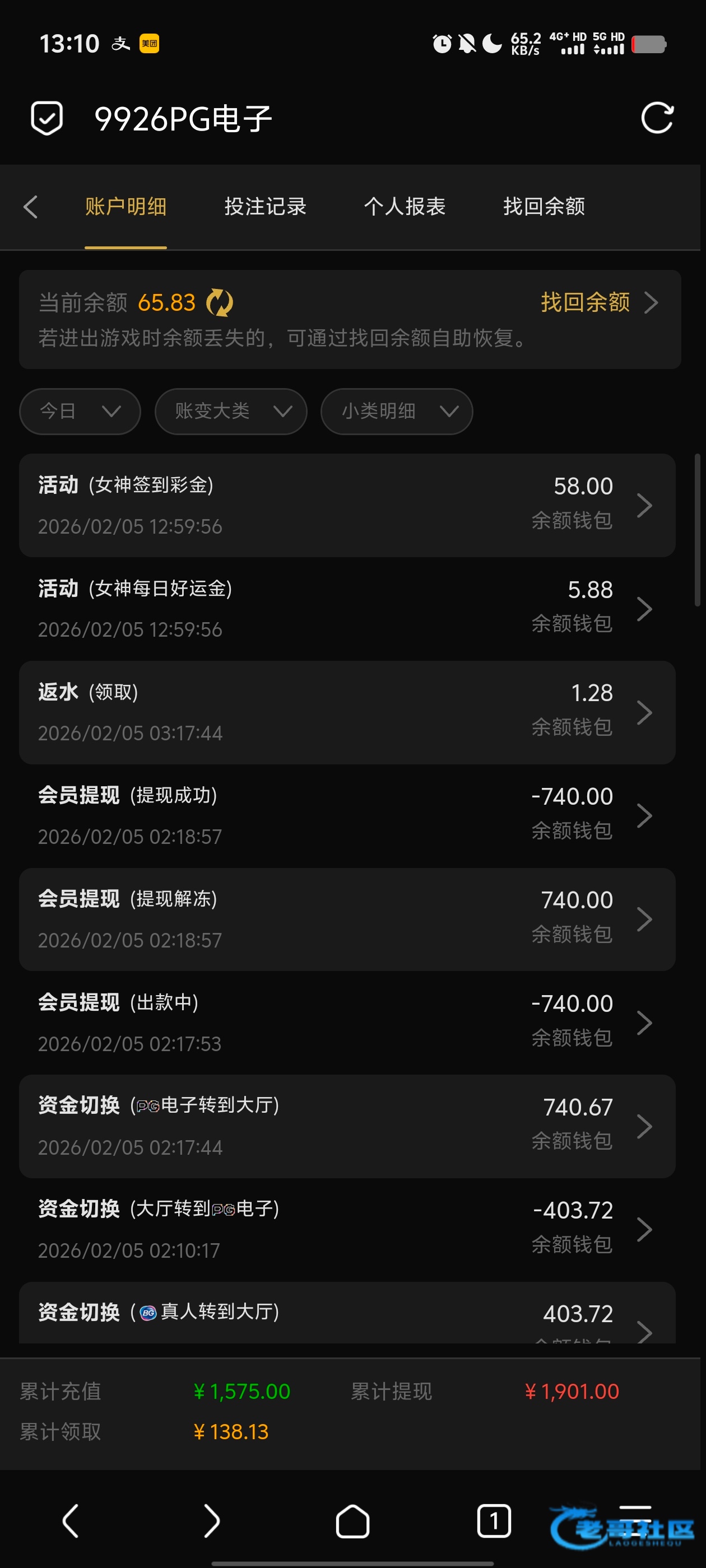This screenshot has height=1568, width=706.
Task: Go to the browser home page
Action: pyautogui.click(x=352, y=1521)
